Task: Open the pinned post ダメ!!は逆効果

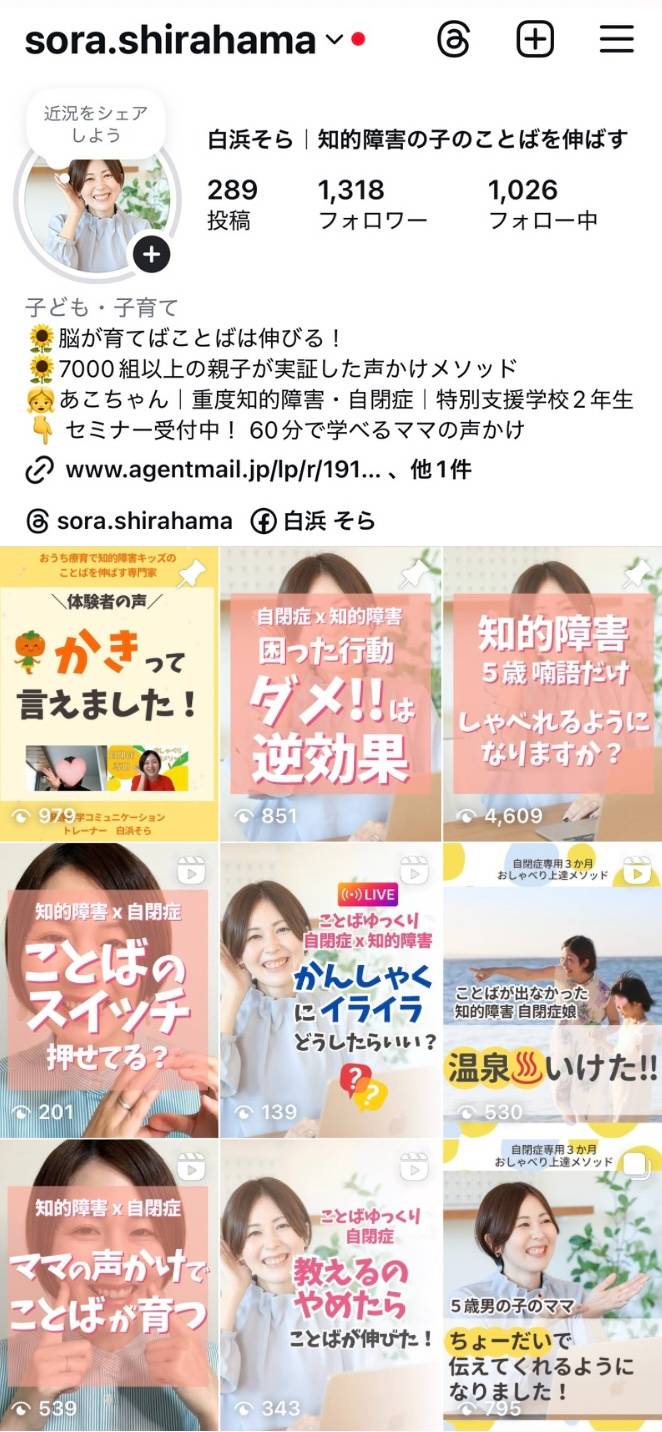Action: pos(331,694)
